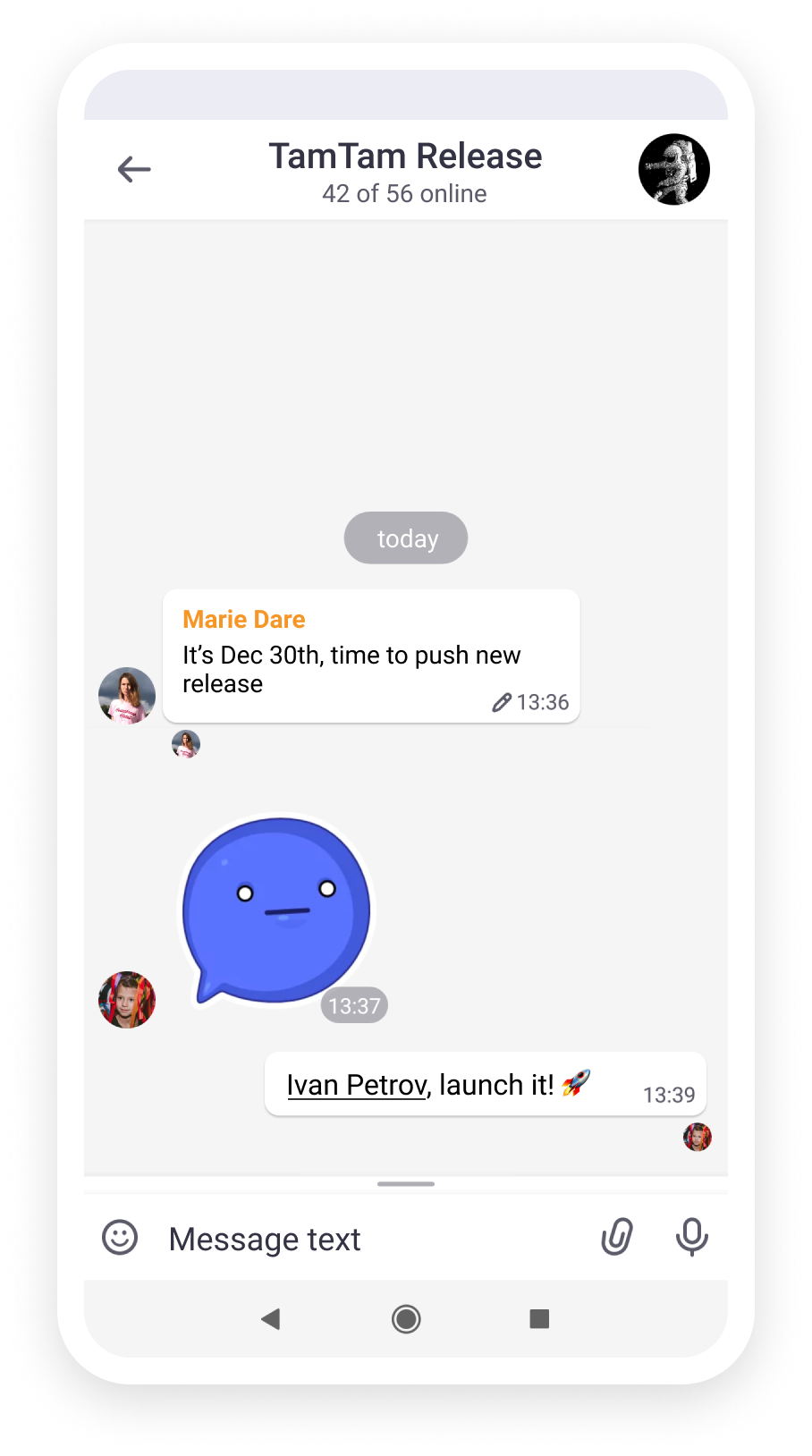Open the TamTam Release group avatar
812x1456 pixels.
(x=673, y=169)
